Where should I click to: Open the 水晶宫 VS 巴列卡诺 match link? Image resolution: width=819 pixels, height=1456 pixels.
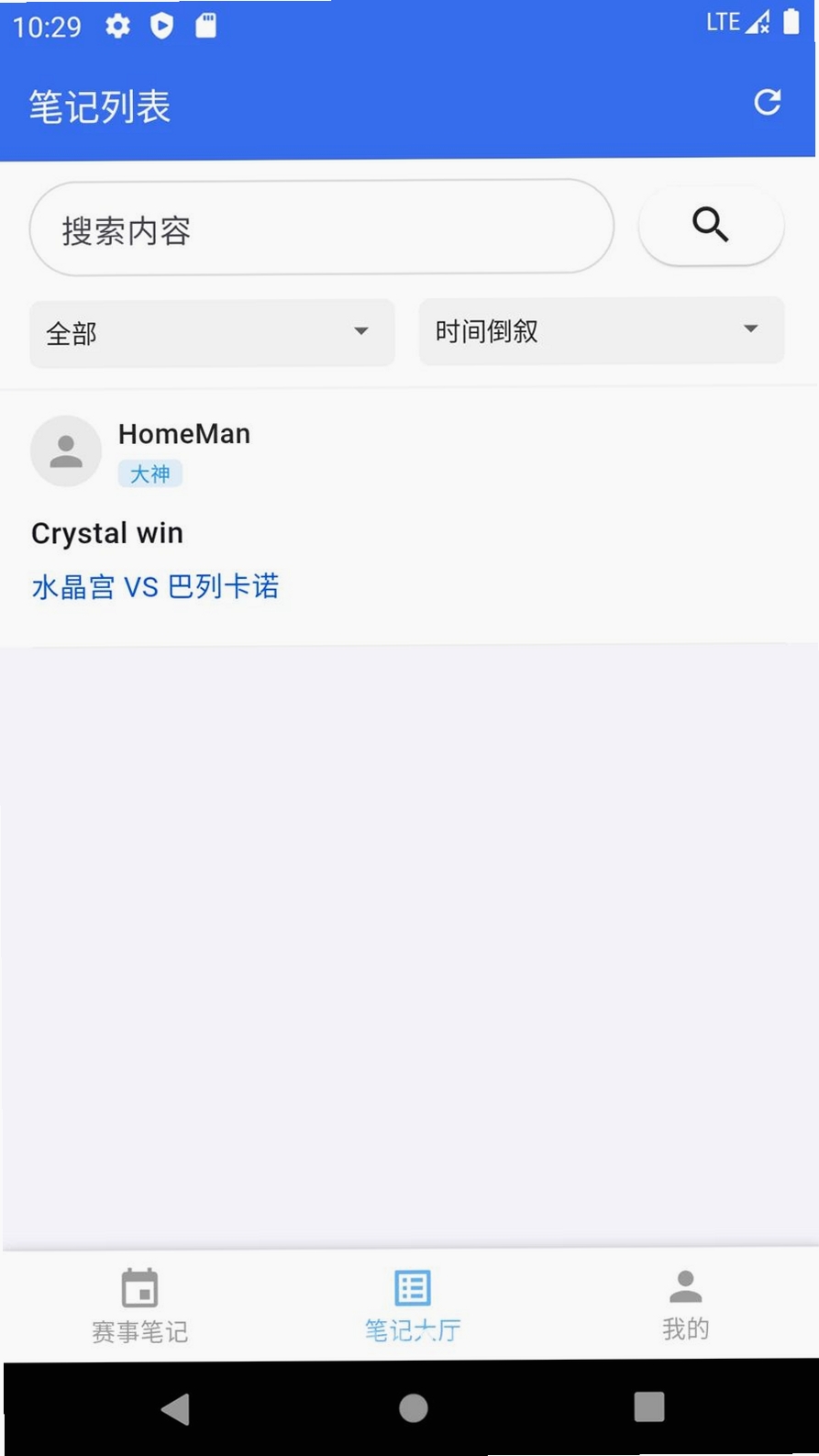(x=155, y=586)
